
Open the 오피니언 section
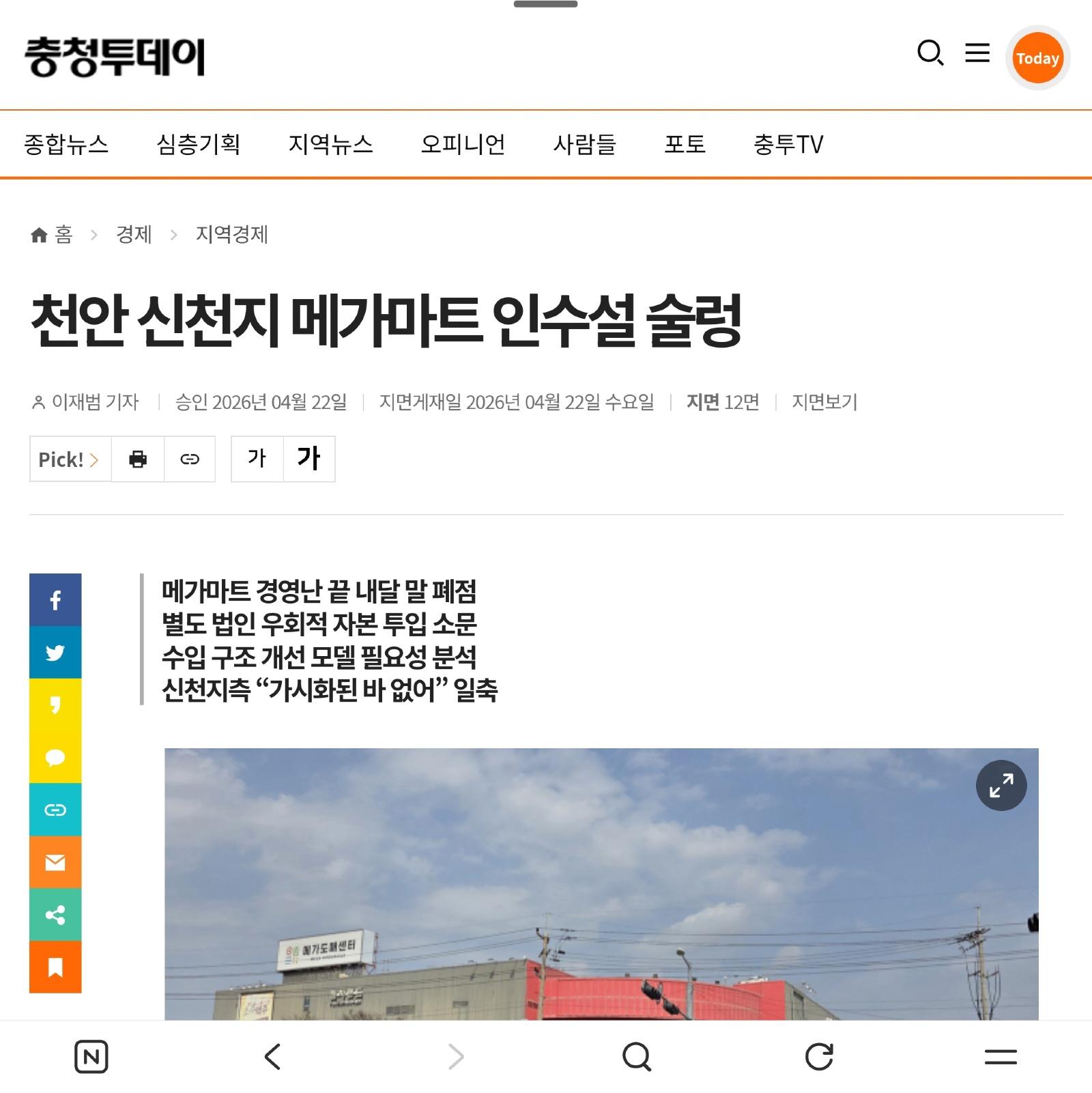point(463,144)
